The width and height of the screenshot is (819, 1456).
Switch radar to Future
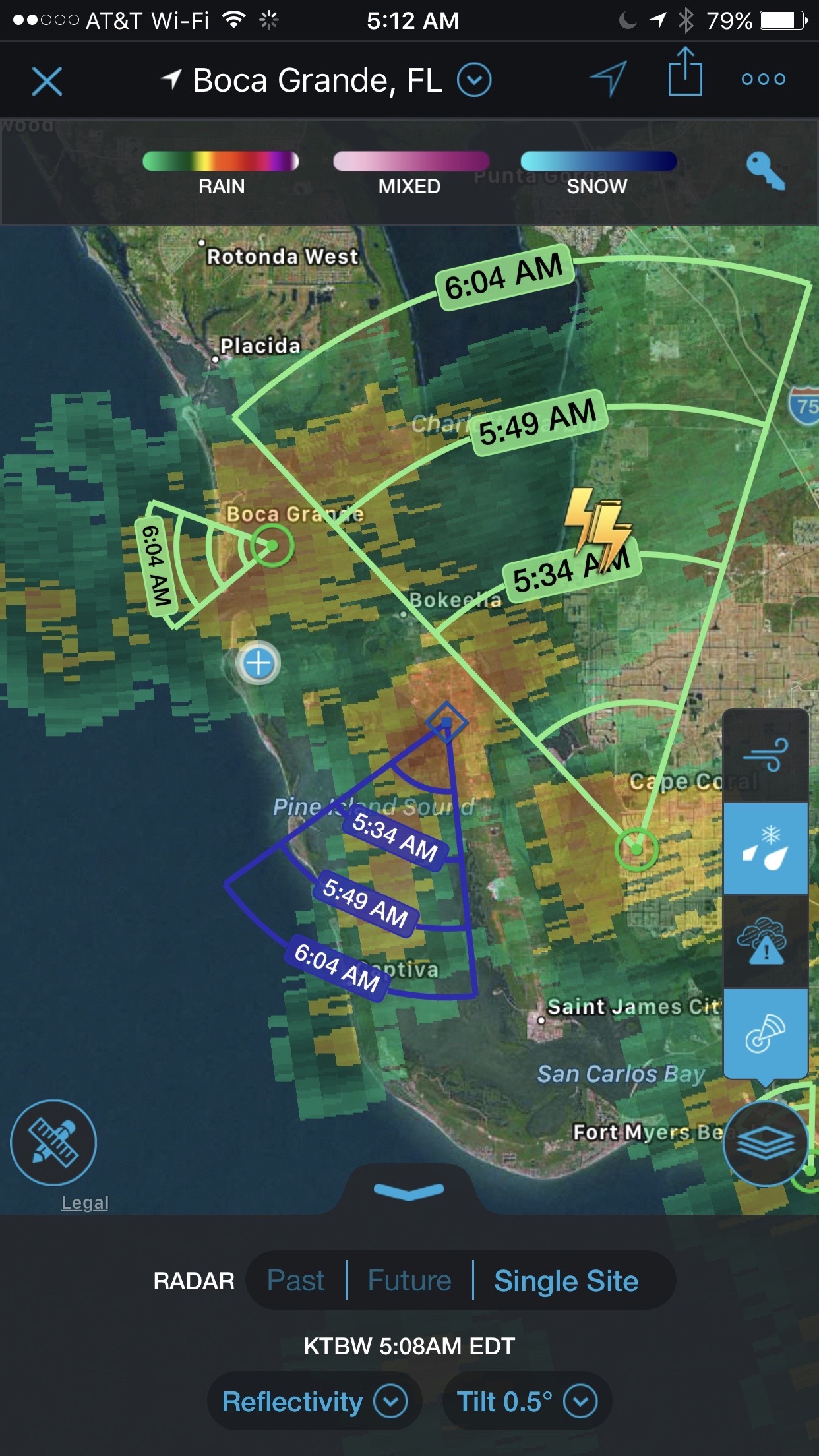pyautogui.click(x=409, y=1281)
